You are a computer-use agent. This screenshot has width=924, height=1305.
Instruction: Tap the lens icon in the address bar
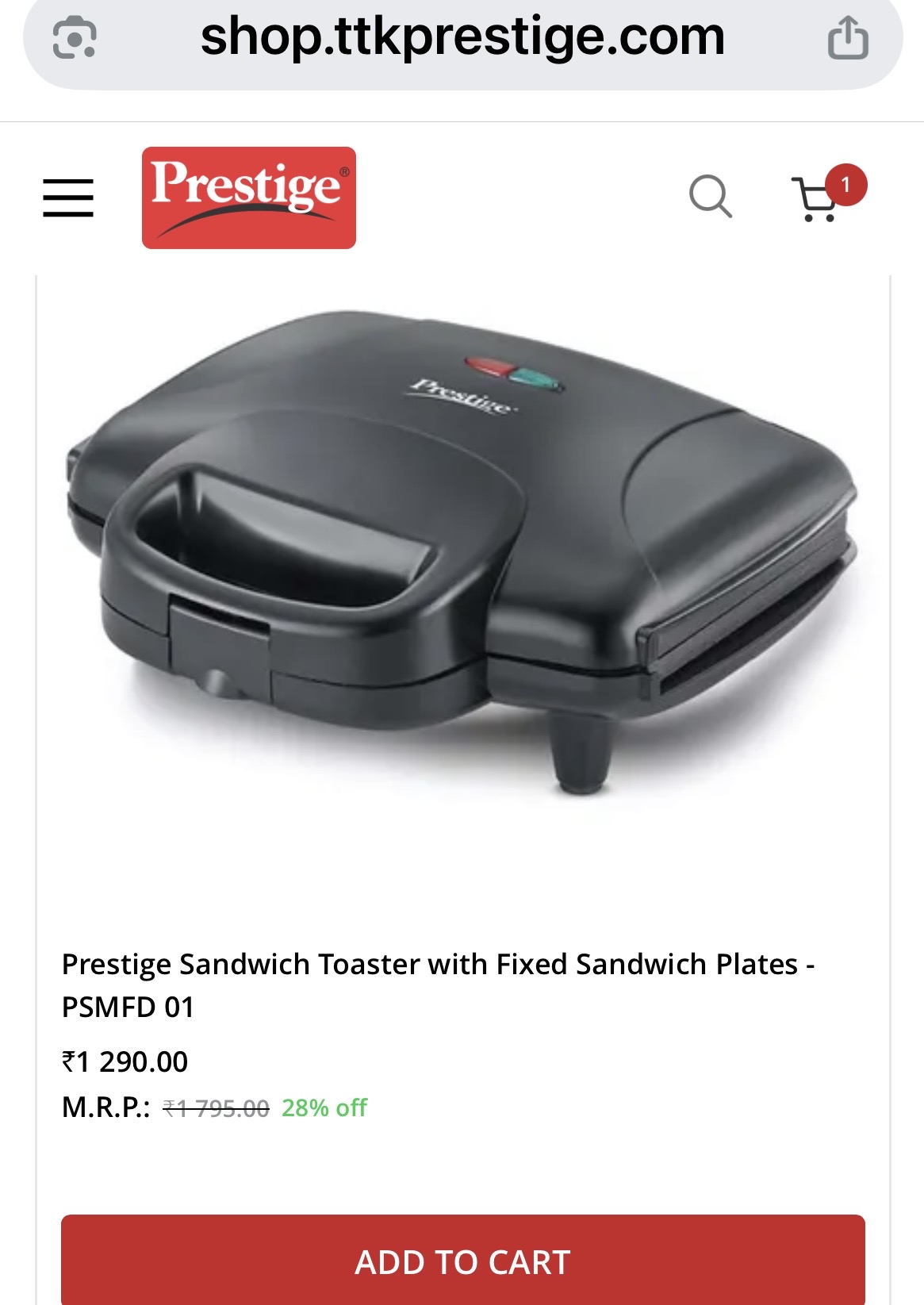point(75,37)
